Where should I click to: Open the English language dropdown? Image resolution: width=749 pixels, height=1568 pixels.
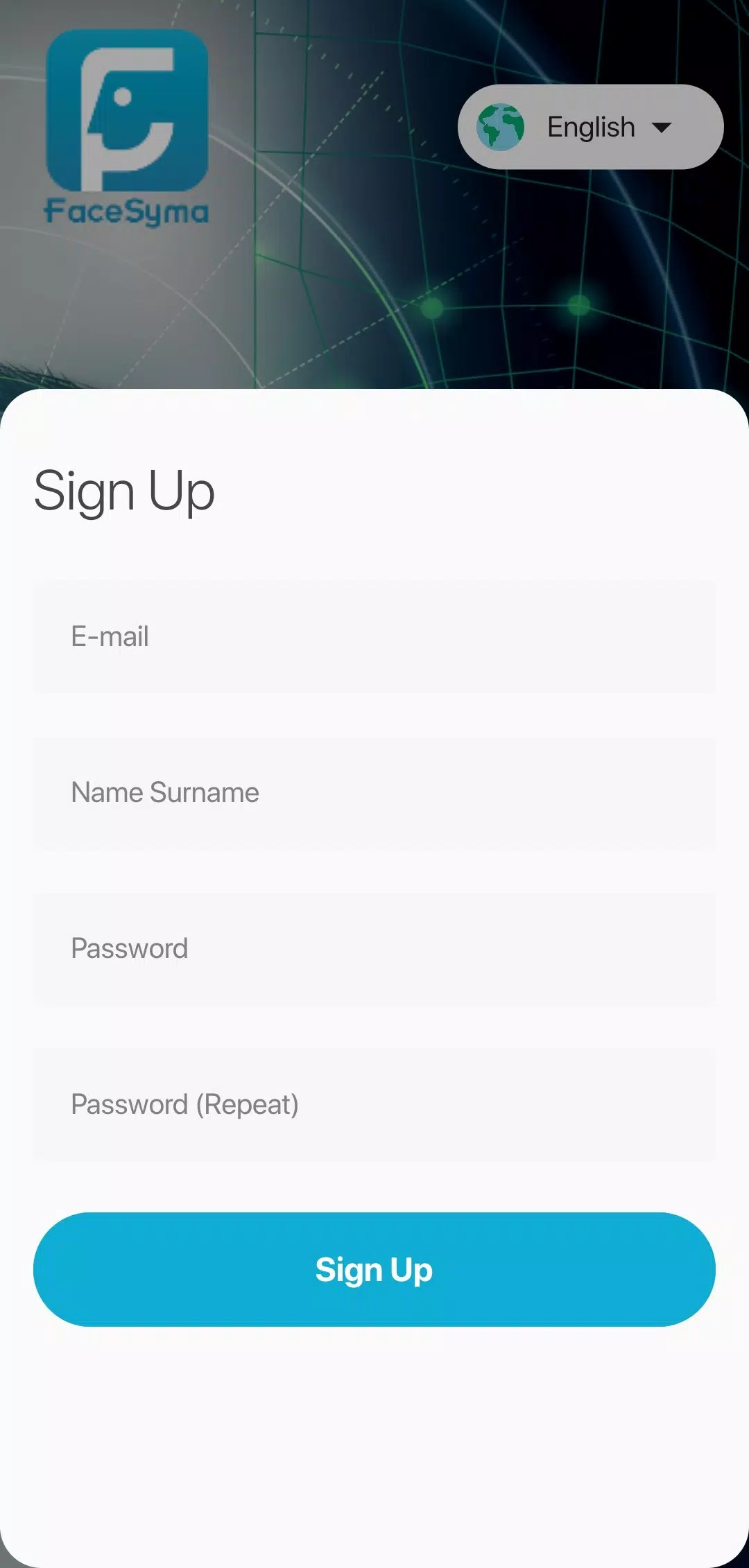pyautogui.click(x=590, y=127)
